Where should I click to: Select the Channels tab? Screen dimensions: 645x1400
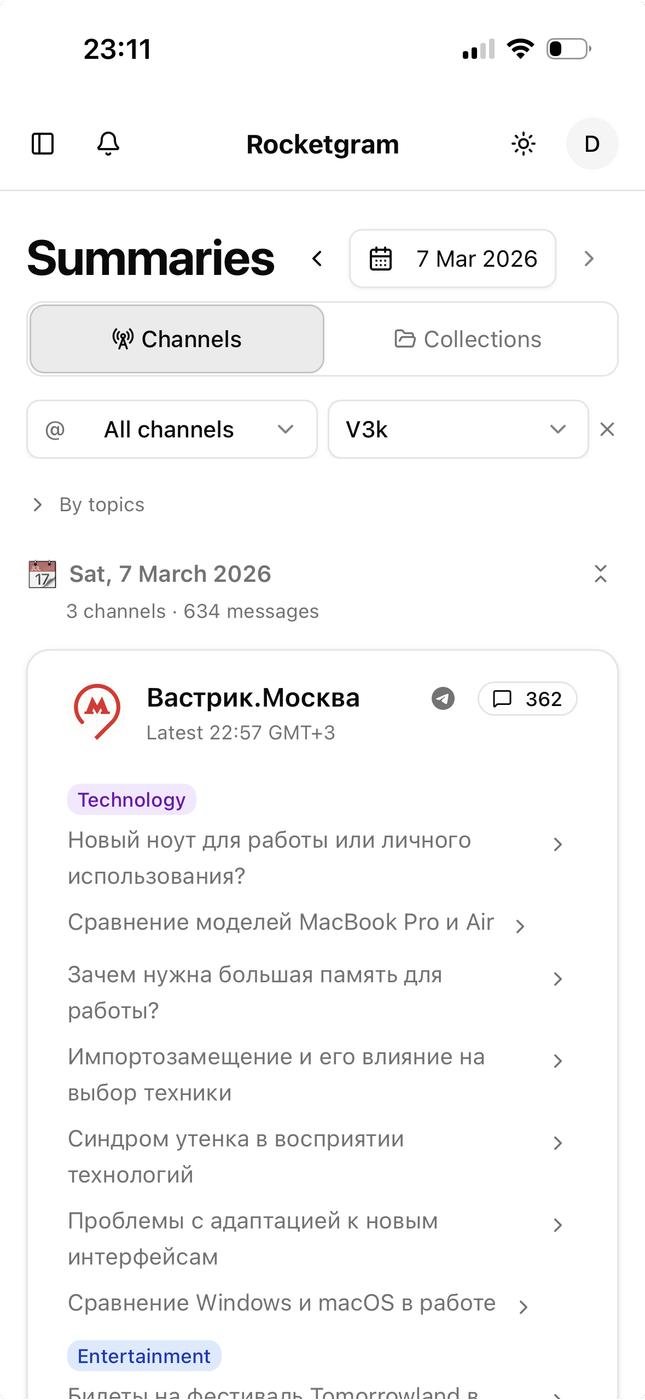click(x=177, y=339)
